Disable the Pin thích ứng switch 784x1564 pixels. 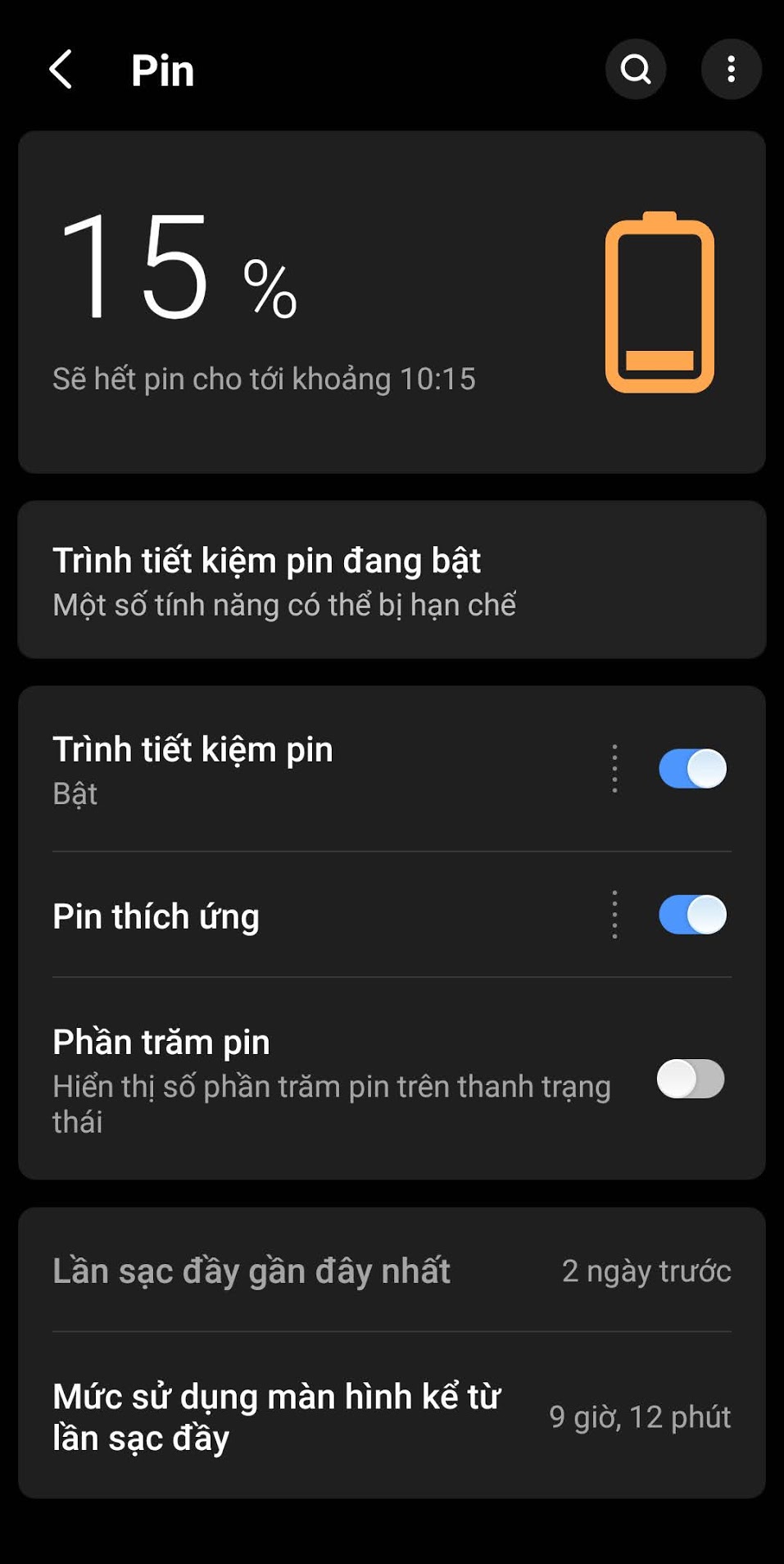[692, 916]
